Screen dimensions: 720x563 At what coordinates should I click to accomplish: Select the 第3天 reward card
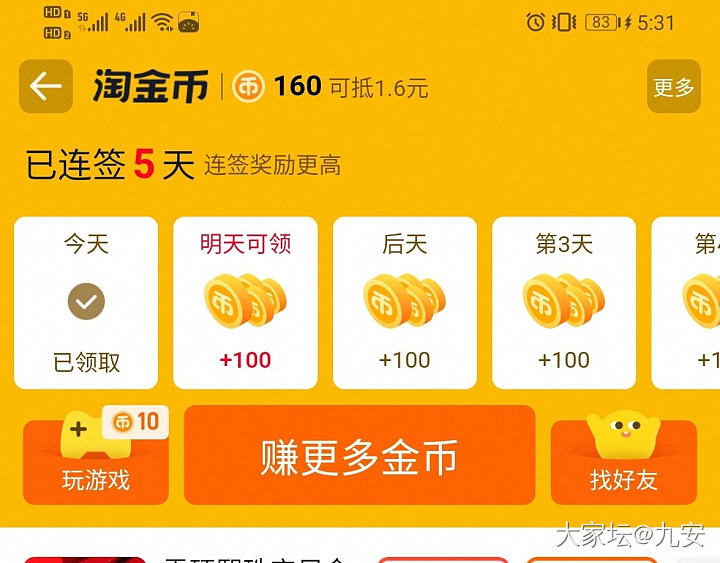(563, 303)
